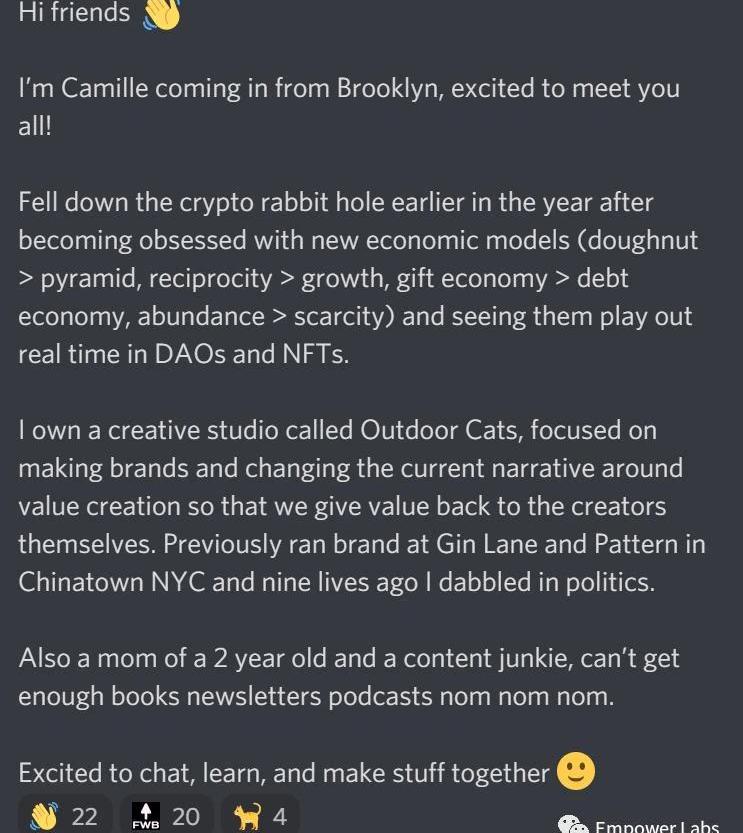The width and height of the screenshot is (743, 833).
Task: React with the cat emoji with 4
Action: (x=259, y=816)
